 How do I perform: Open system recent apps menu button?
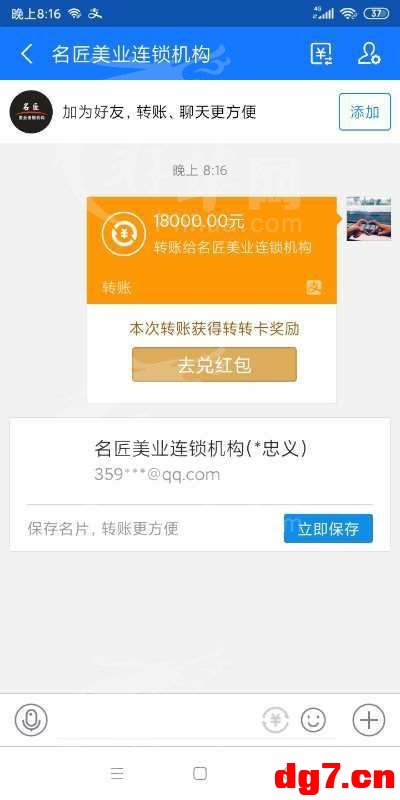tap(117, 773)
